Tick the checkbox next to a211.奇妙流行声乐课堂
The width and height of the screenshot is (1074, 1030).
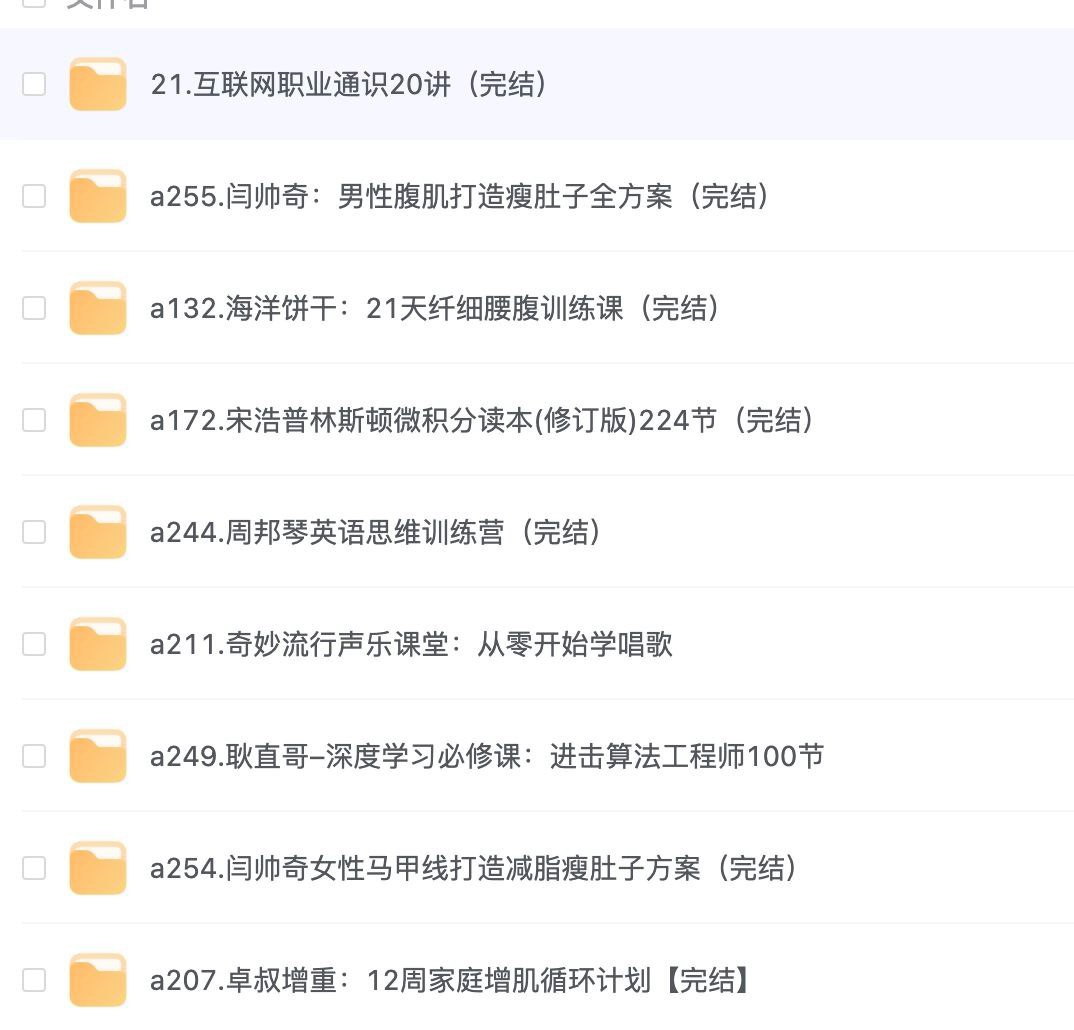point(34,644)
